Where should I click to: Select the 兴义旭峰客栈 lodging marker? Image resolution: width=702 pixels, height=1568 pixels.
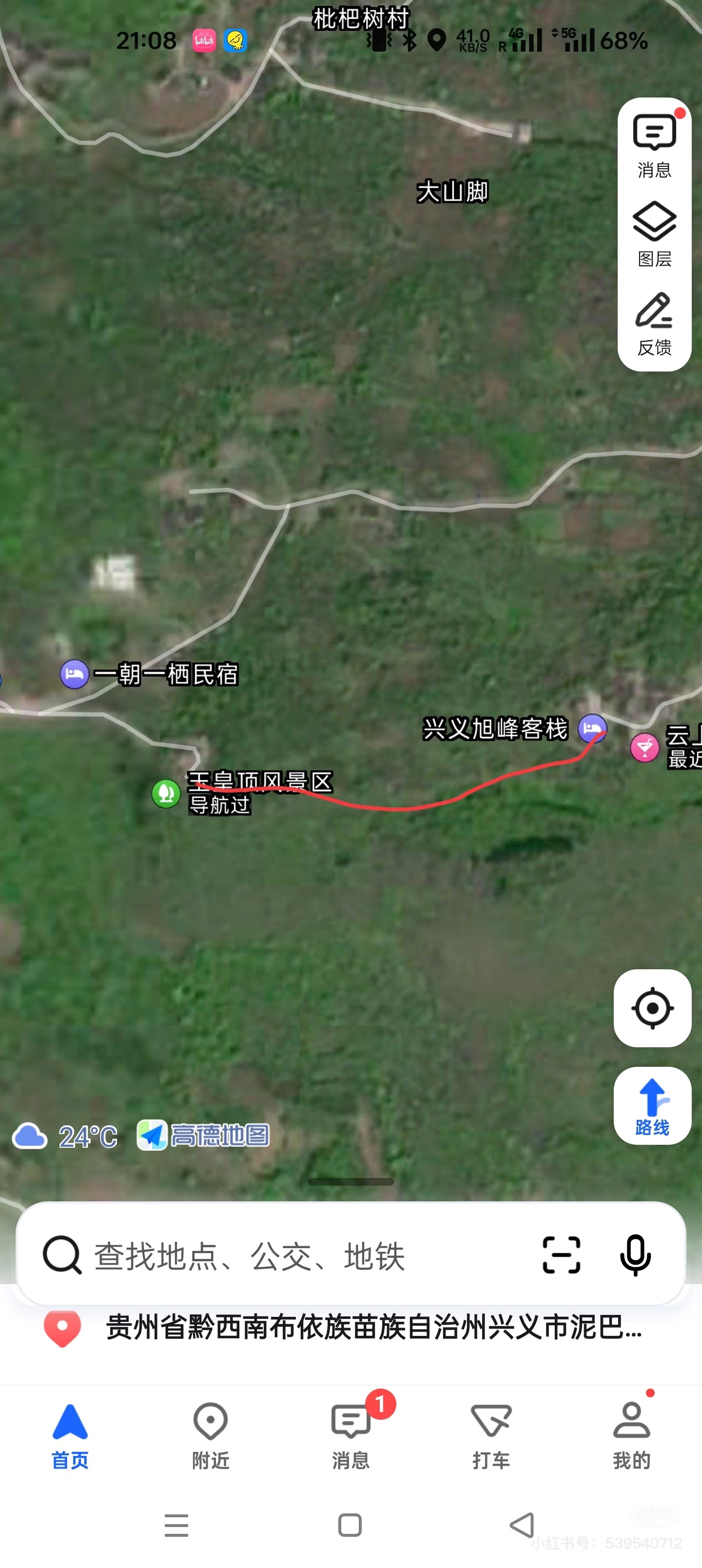click(x=592, y=728)
